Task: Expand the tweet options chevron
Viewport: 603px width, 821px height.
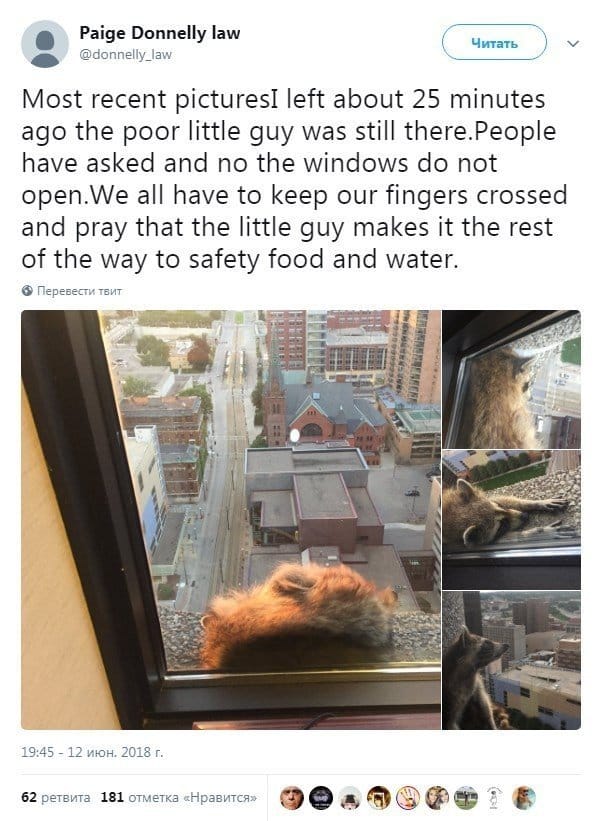Action: [574, 44]
